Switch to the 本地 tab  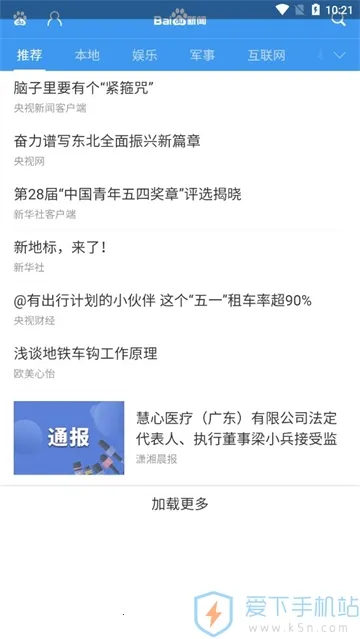(x=87, y=55)
